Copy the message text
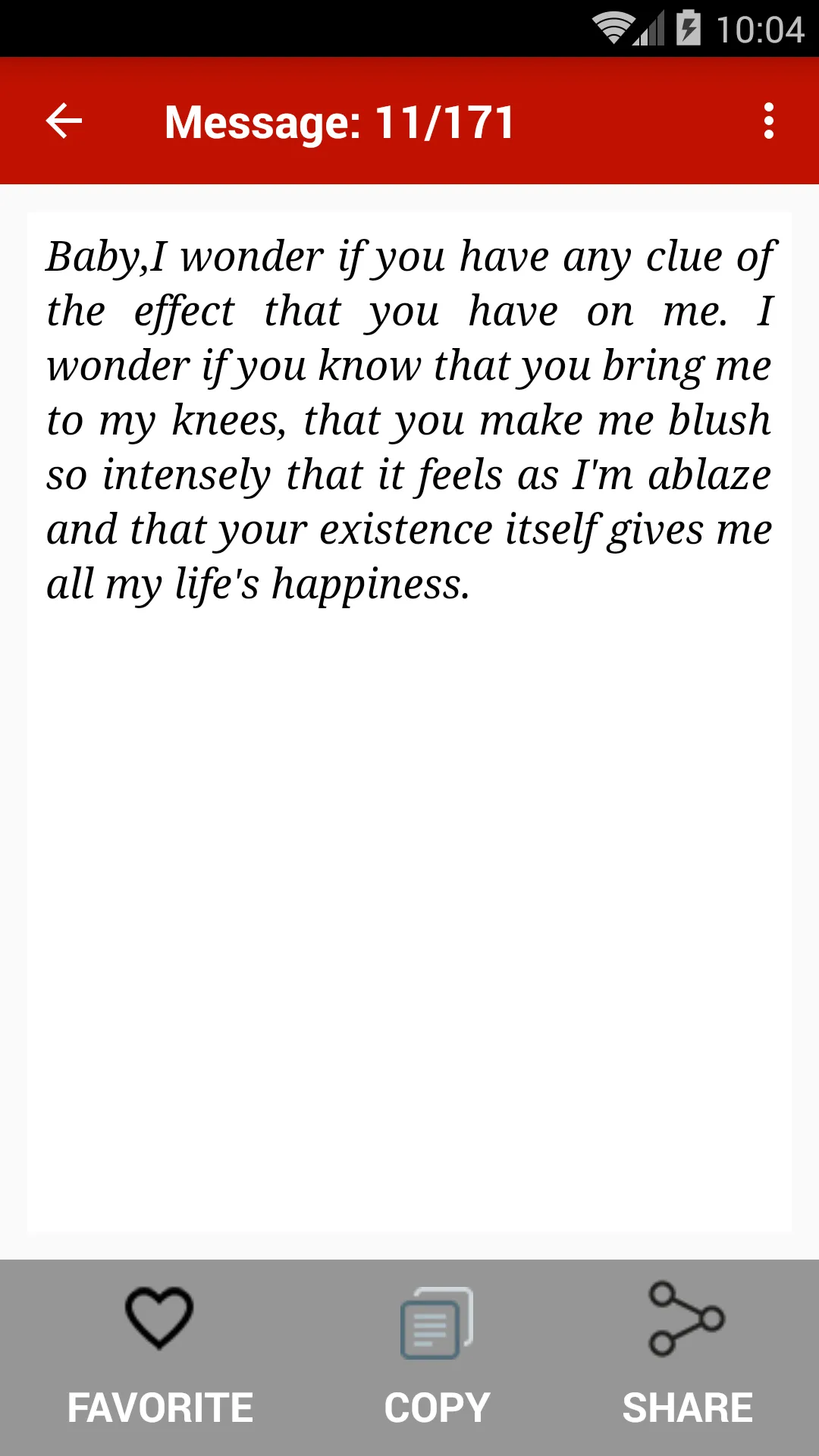The image size is (819, 1456). point(437,1357)
